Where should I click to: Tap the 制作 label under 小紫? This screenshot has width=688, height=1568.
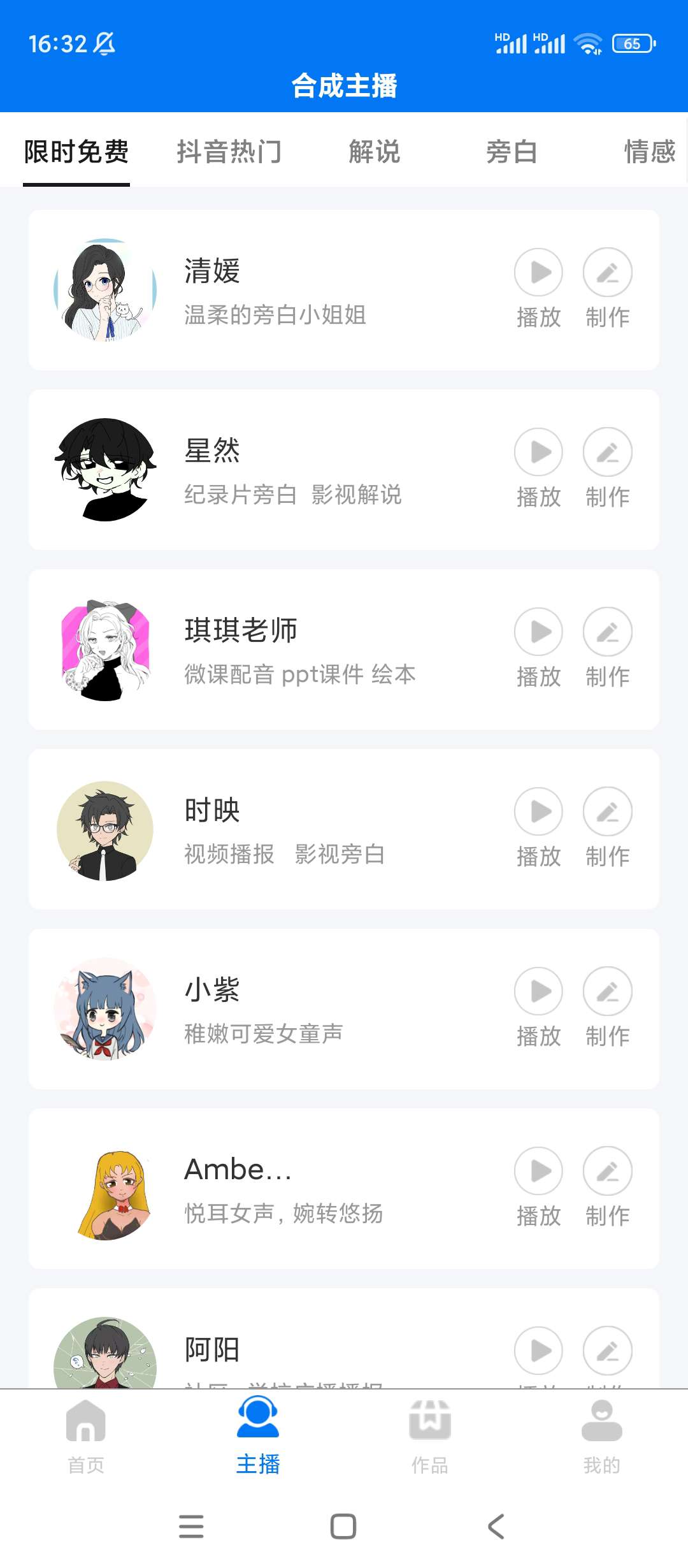(607, 1036)
